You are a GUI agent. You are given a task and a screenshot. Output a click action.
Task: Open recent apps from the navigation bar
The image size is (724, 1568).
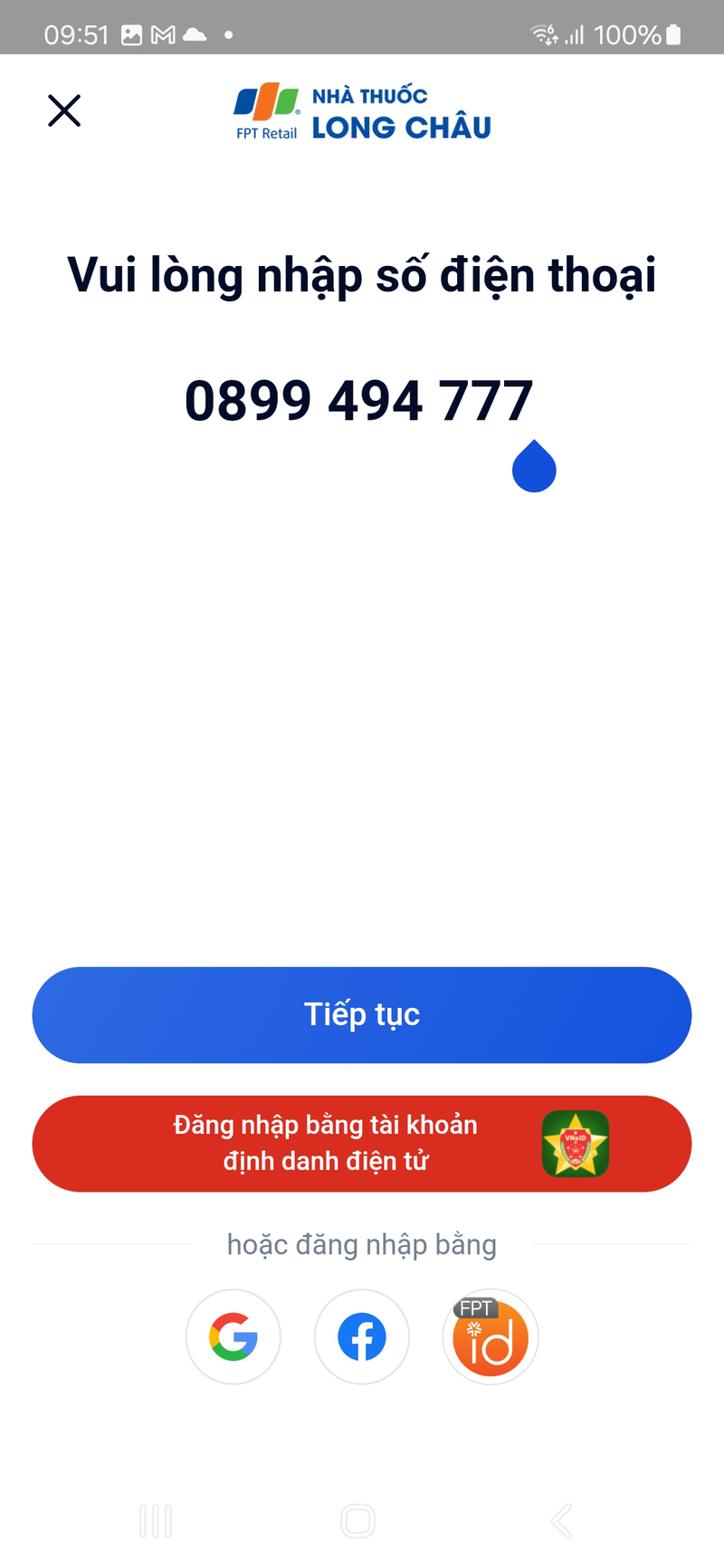tap(156, 1521)
